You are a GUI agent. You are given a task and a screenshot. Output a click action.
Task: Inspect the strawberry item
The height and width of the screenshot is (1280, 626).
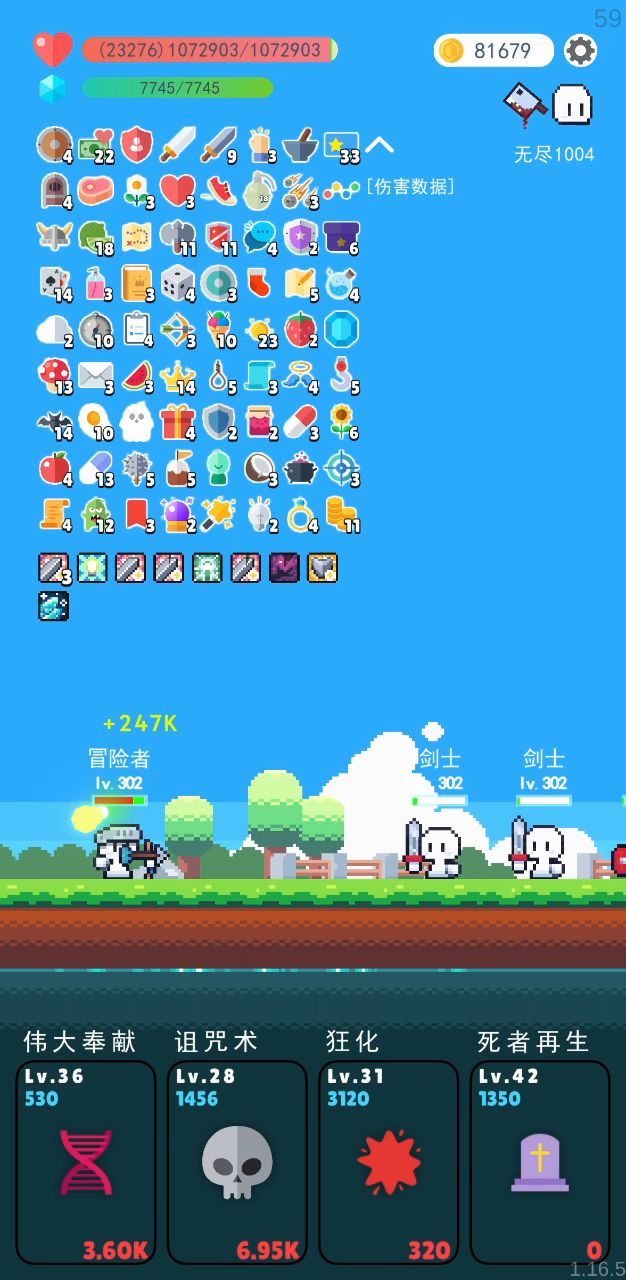(300, 329)
